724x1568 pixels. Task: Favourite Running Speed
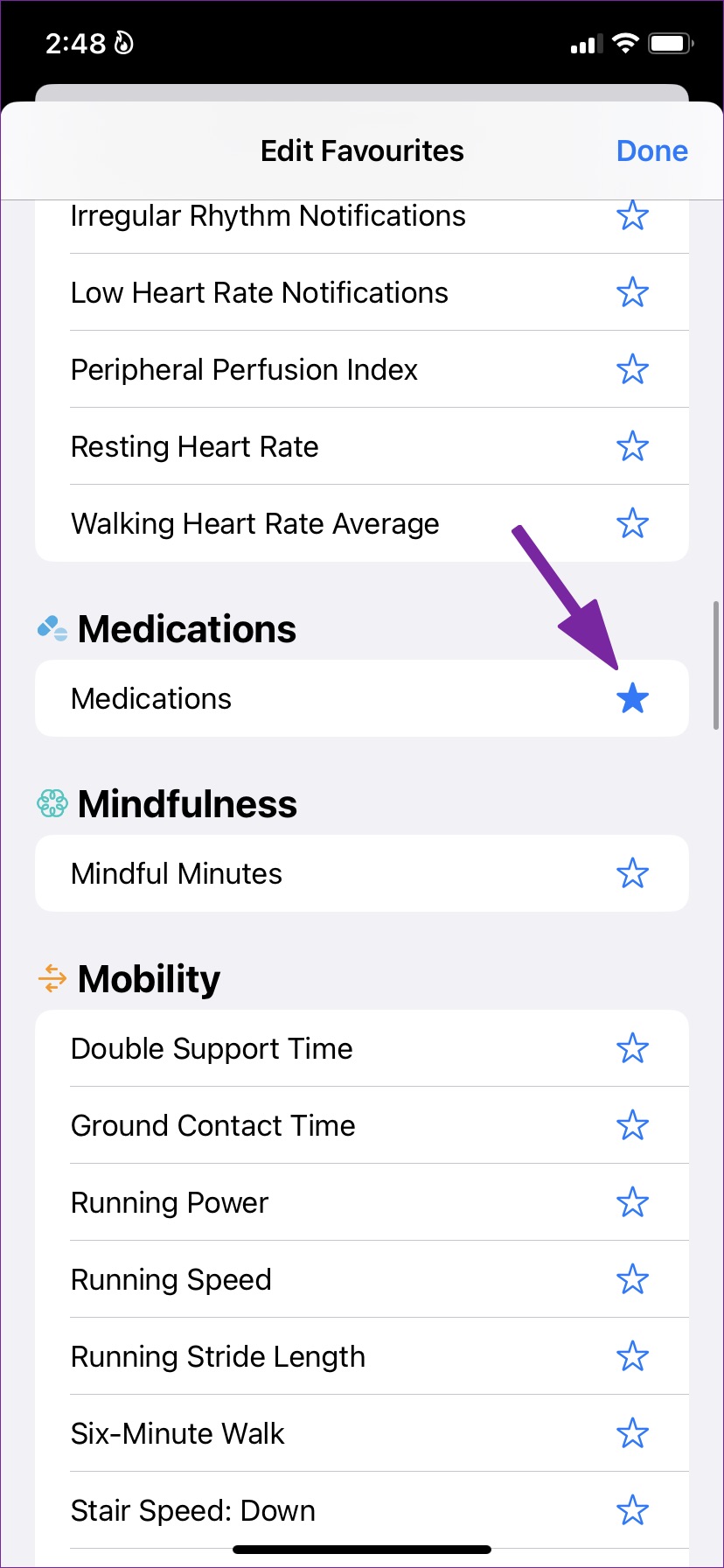coord(632,1279)
